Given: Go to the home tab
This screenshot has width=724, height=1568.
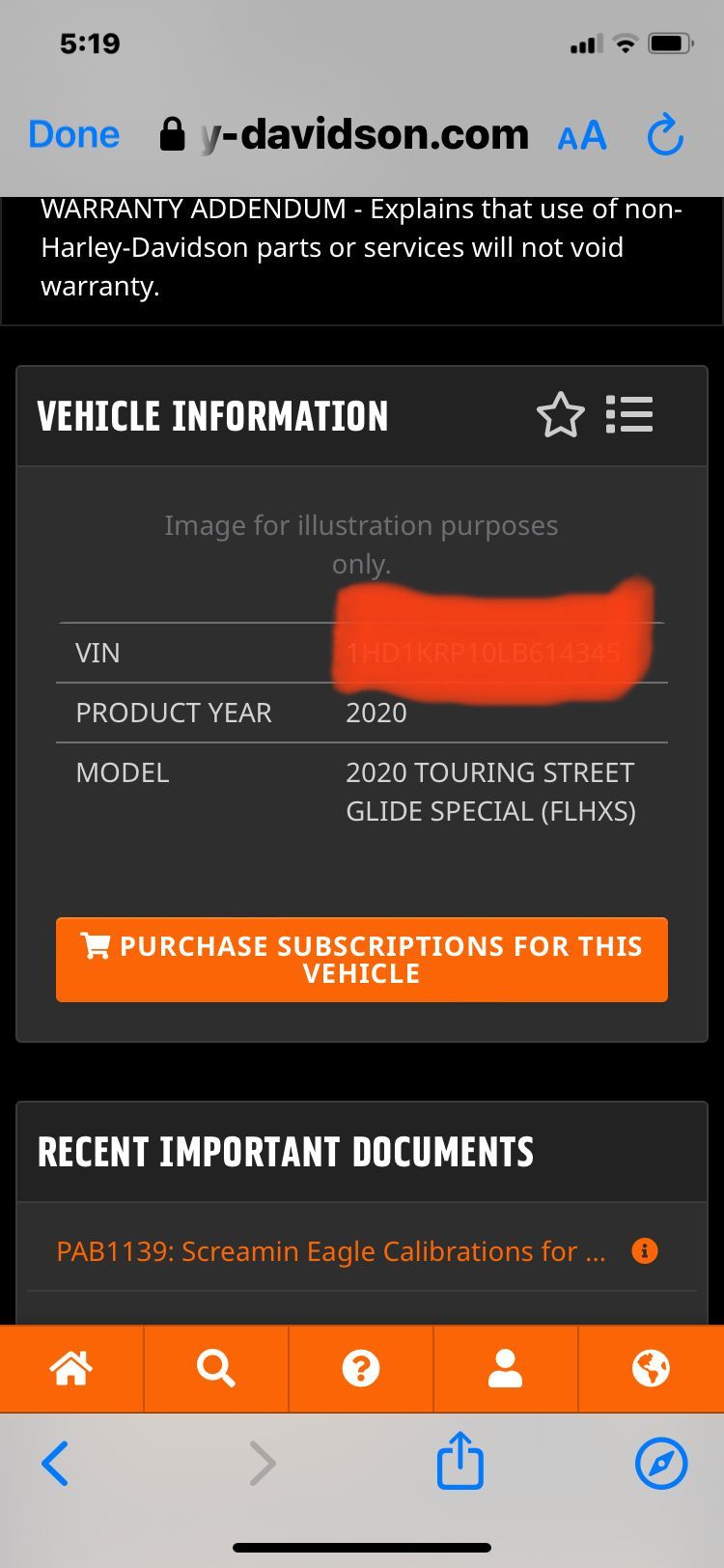Looking at the screenshot, I should point(71,1368).
